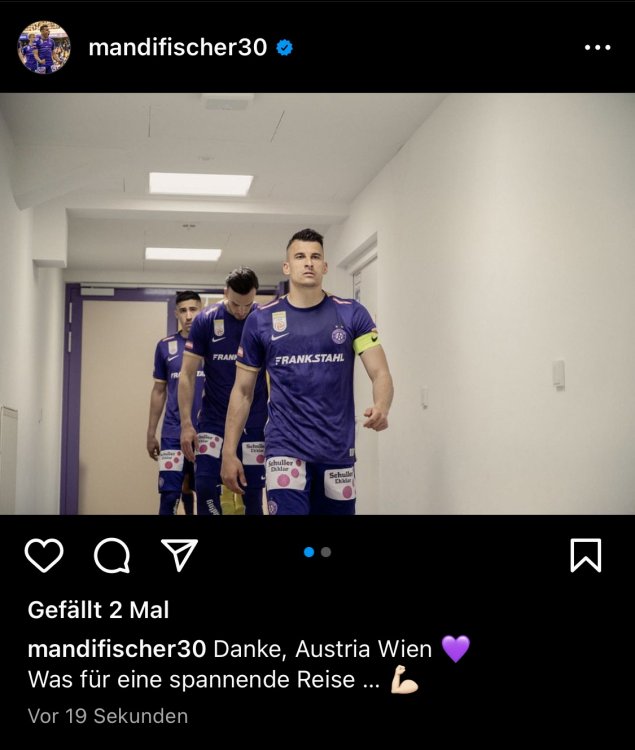Like this post with the heart icon
This screenshot has width=635, height=750.
pos(44,555)
